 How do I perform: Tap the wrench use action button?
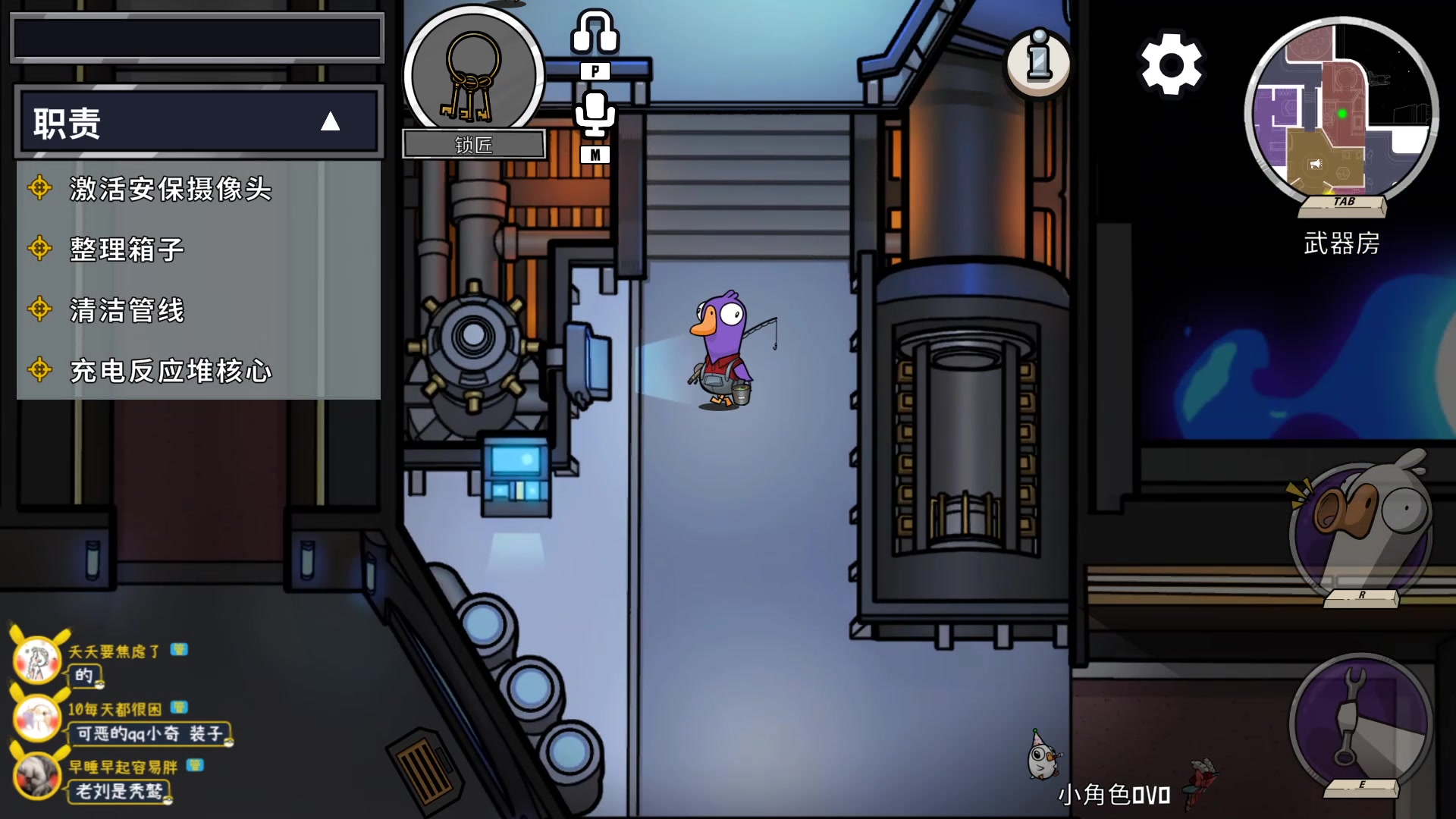point(1361,723)
